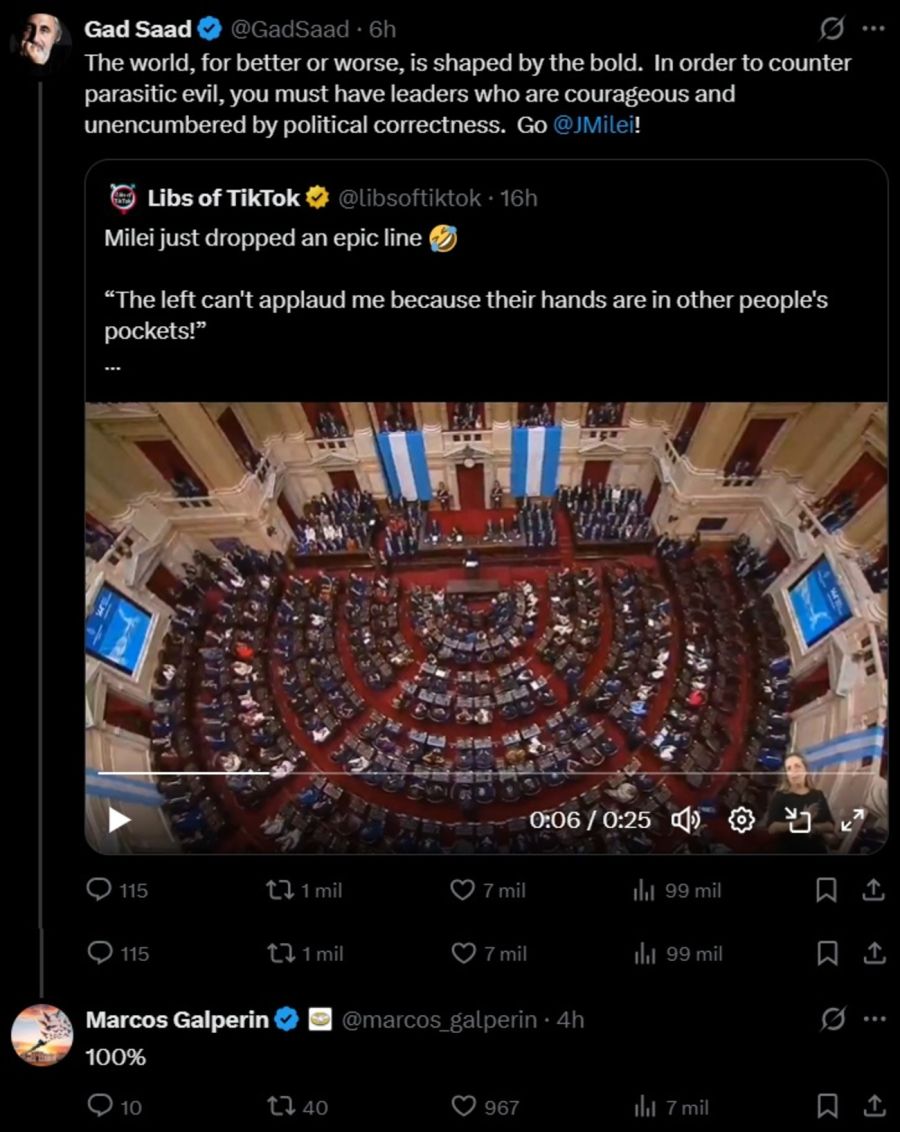
Task: Open Gad Saad's profile picture
Action: point(41,39)
